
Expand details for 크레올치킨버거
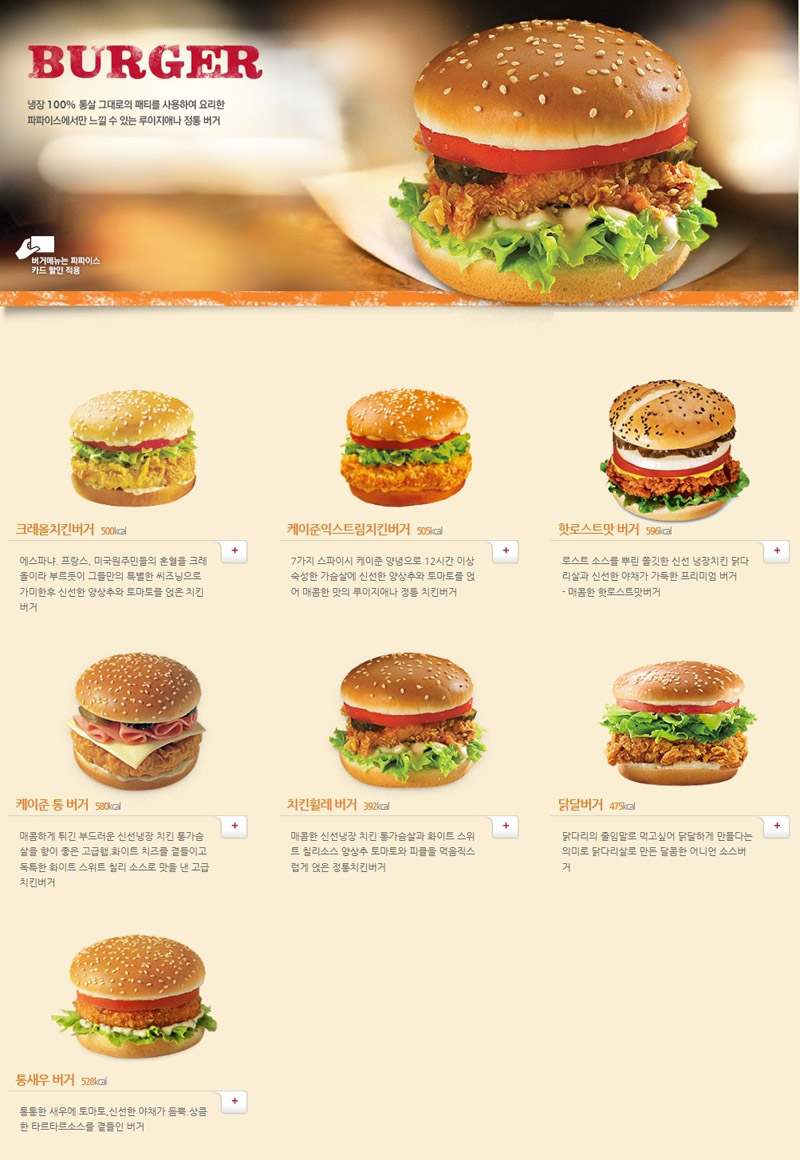[234, 551]
